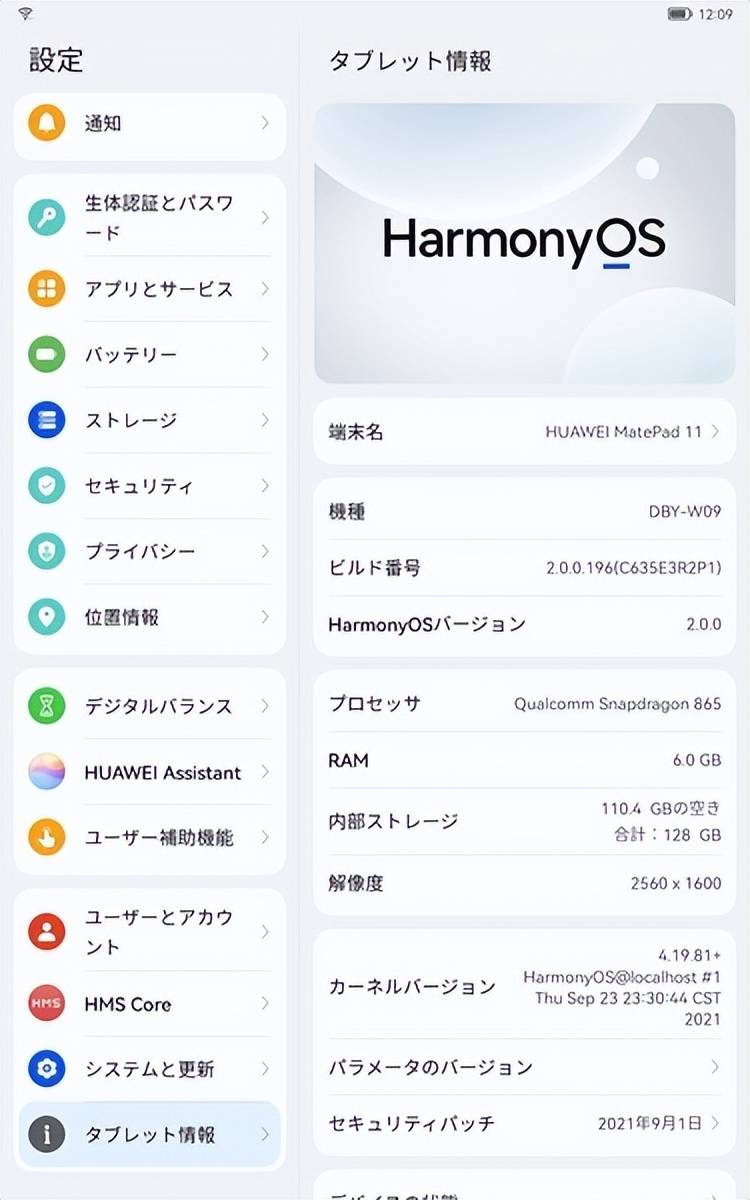Open the 通知 settings row
This screenshot has height=1200, width=750.
pos(150,123)
